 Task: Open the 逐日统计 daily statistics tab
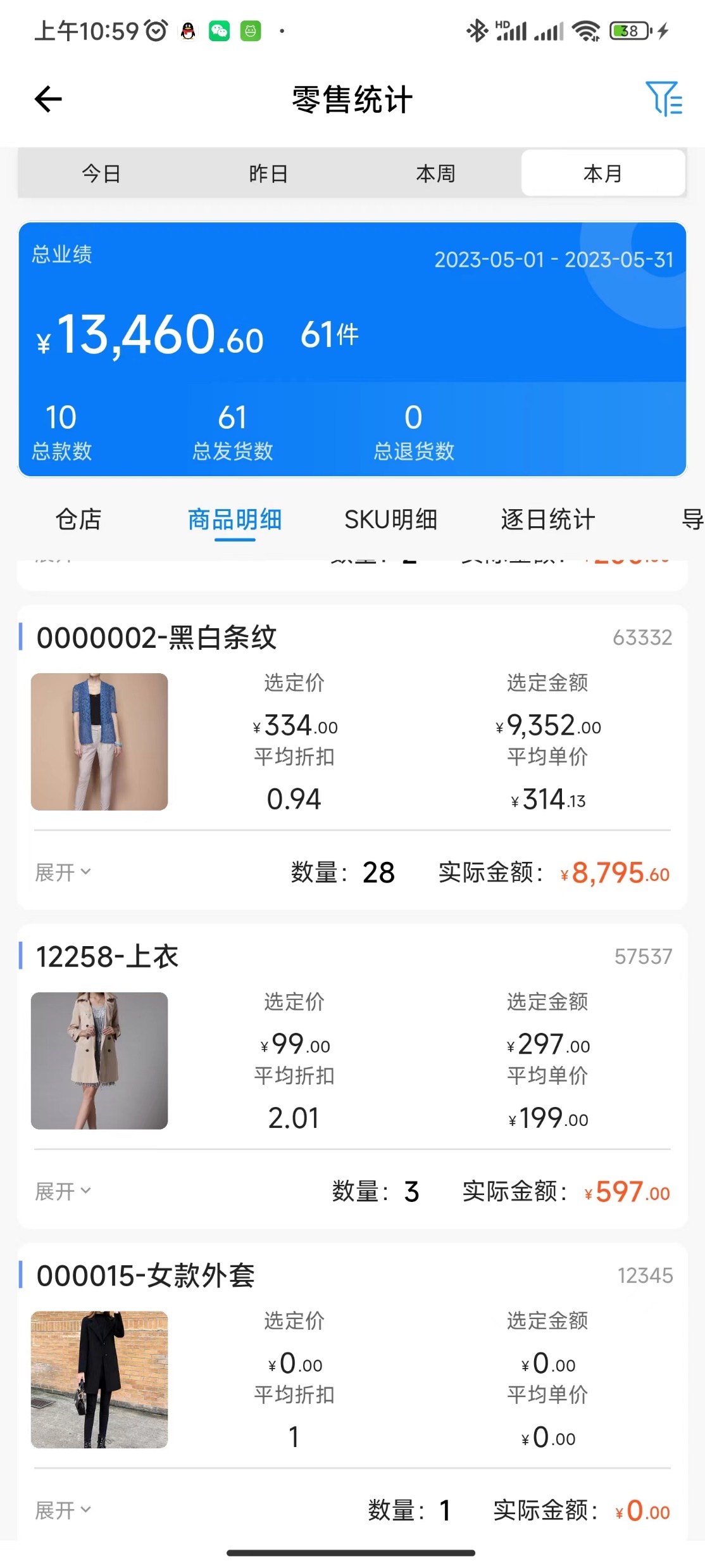(x=547, y=519)
